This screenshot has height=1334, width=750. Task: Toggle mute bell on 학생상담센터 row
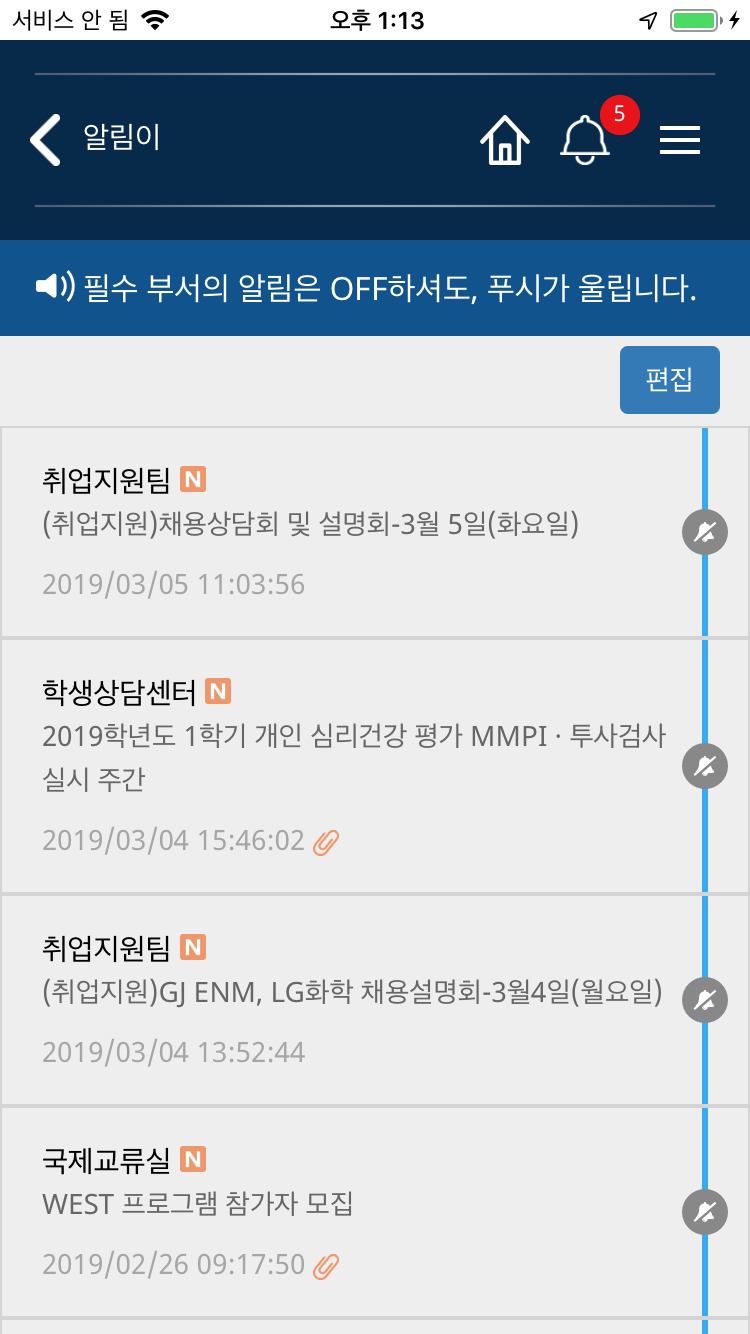click(705, 767)
